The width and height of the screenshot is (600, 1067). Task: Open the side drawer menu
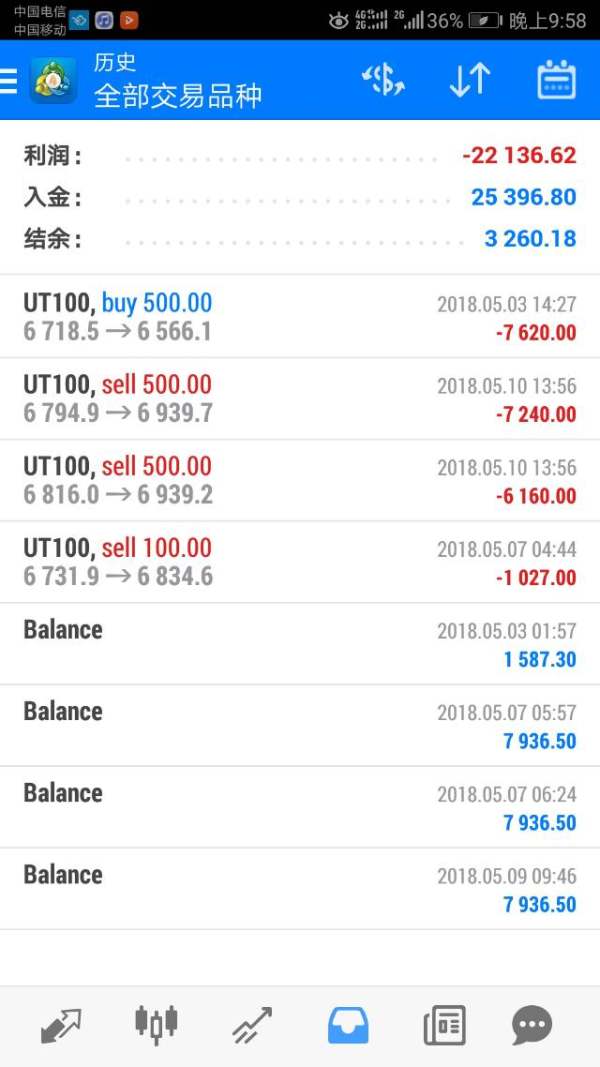coord(10,81)
